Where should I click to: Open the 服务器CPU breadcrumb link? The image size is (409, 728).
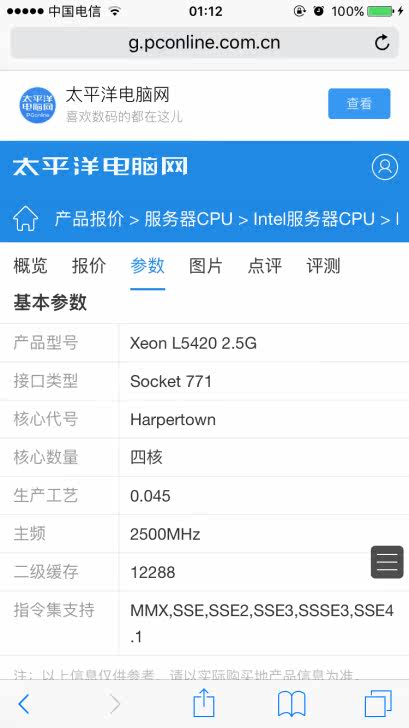click(188, 219)
